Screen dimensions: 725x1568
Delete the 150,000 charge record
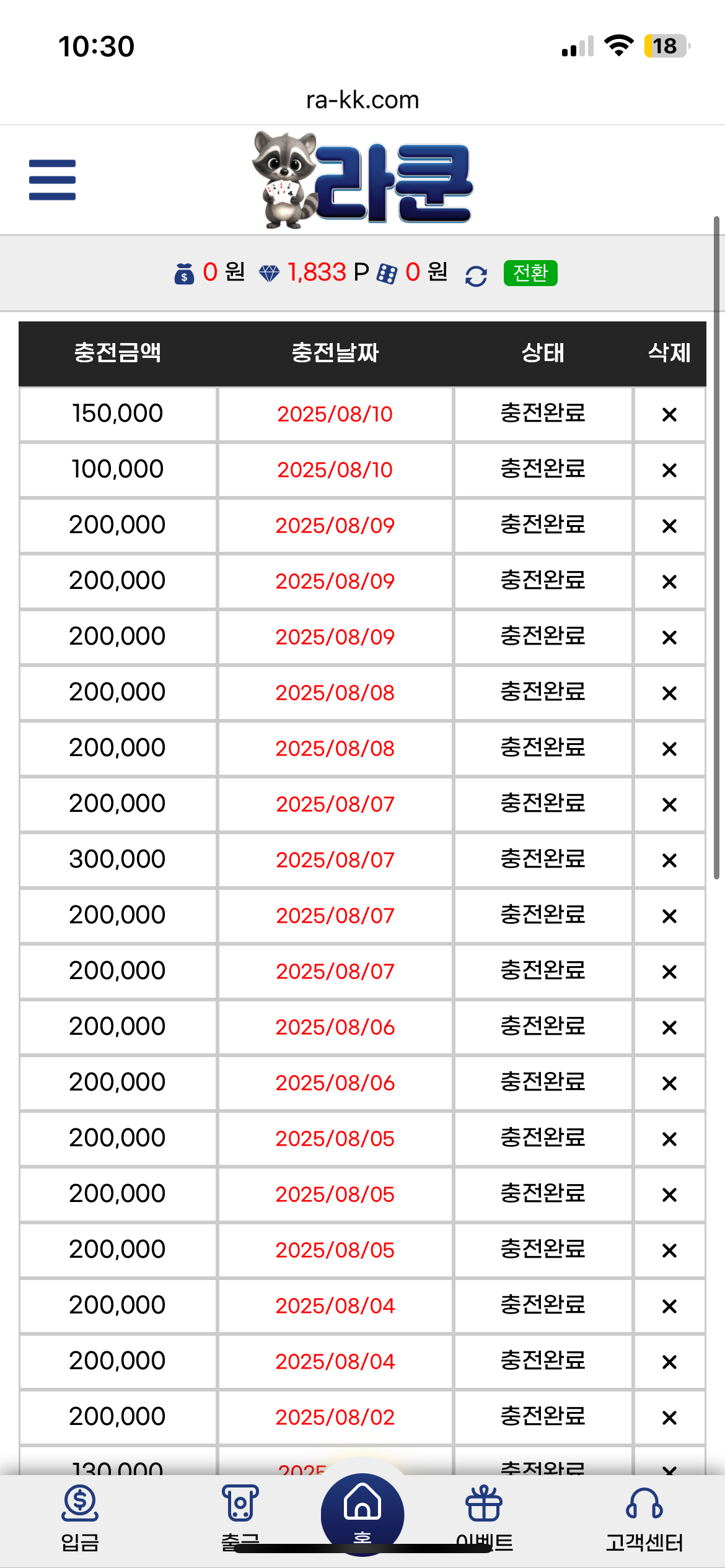[x=669, y=414]
